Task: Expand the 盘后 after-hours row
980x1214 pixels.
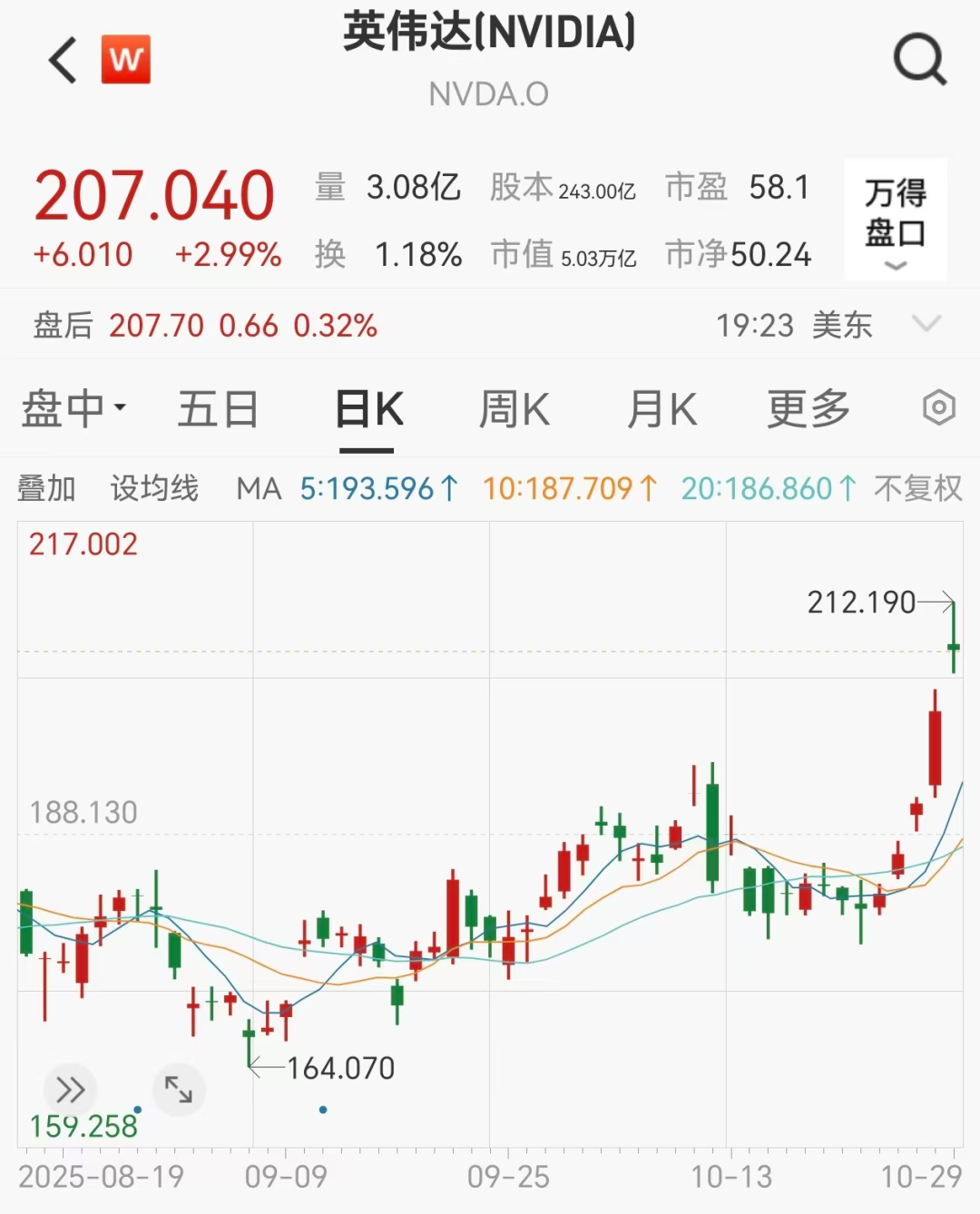Action: tap(926, 324)
